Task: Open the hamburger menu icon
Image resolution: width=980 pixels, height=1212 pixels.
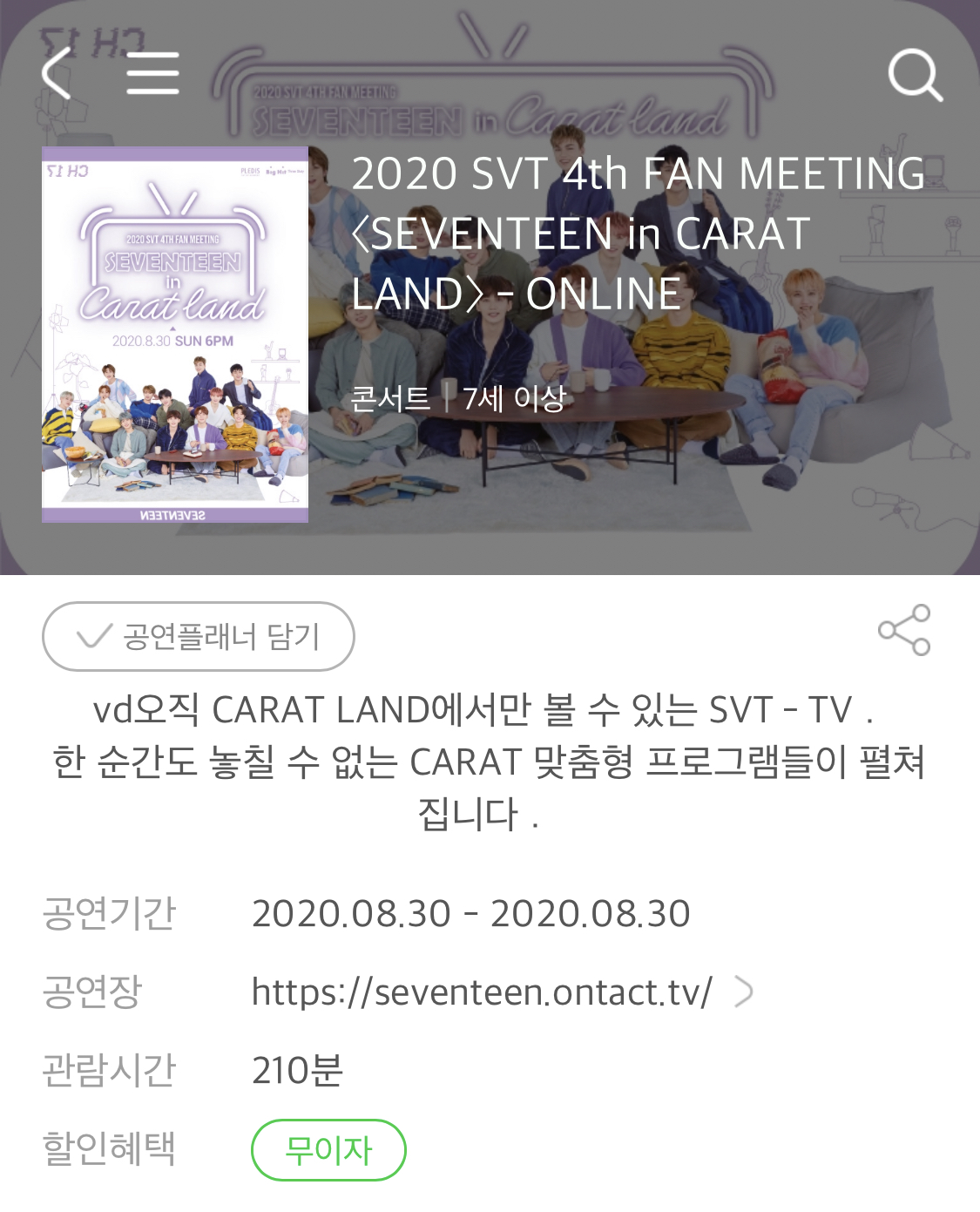Action: 151,74
